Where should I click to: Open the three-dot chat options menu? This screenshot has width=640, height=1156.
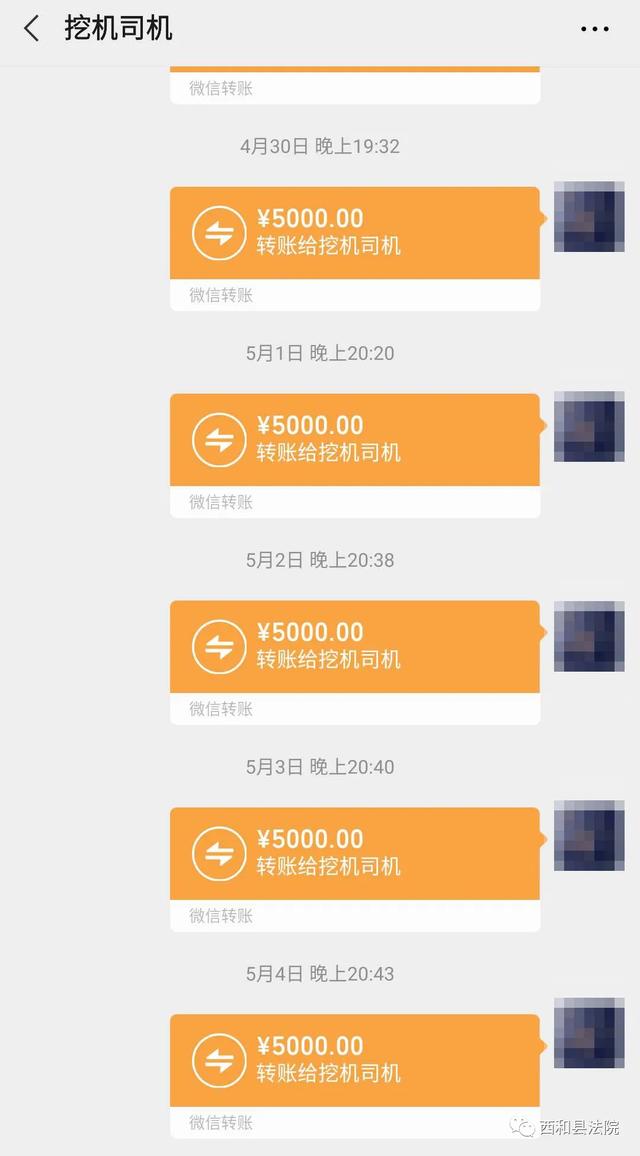pyautogui.click(x=594, y=29)
